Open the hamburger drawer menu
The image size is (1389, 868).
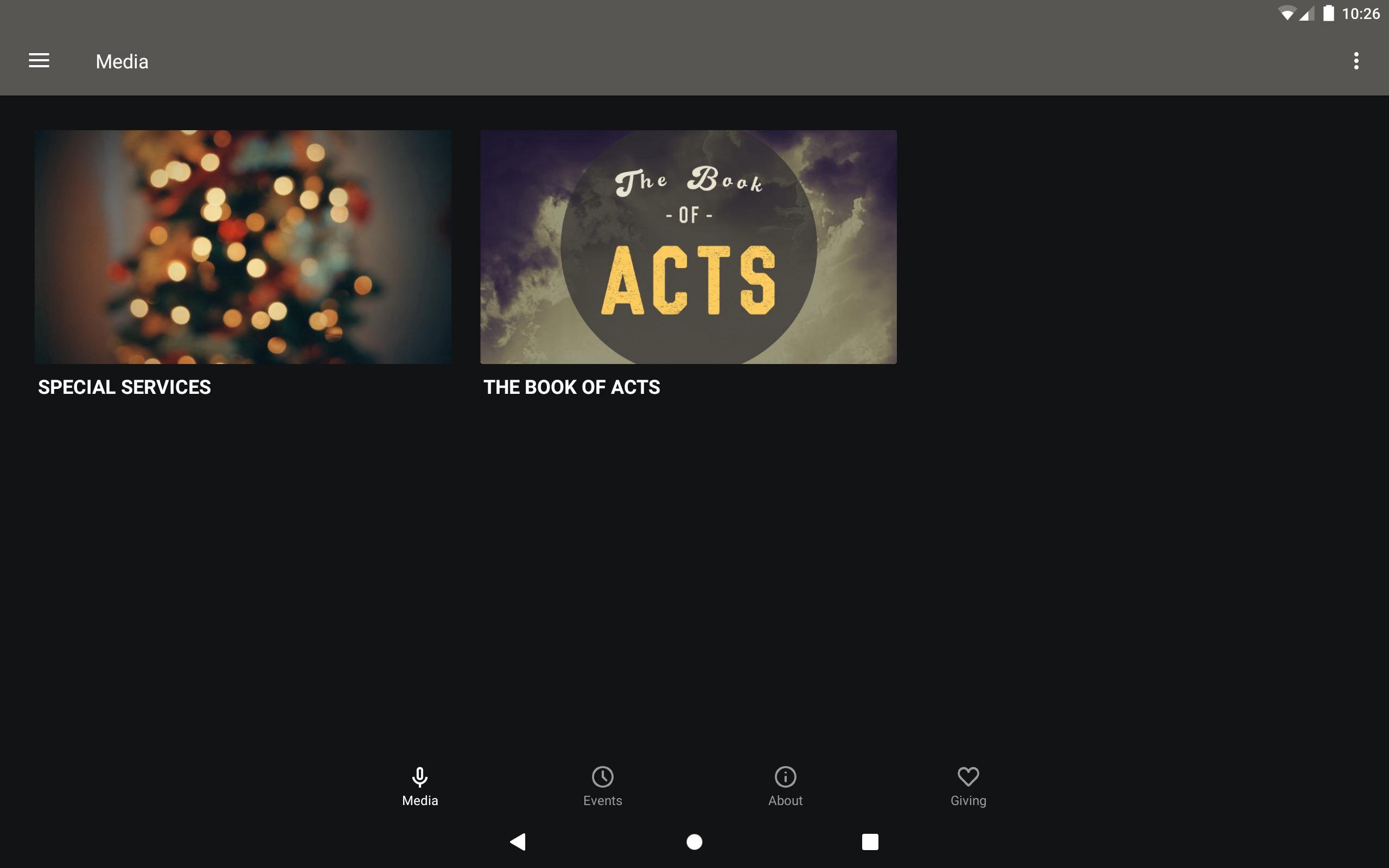click(39, 61)
